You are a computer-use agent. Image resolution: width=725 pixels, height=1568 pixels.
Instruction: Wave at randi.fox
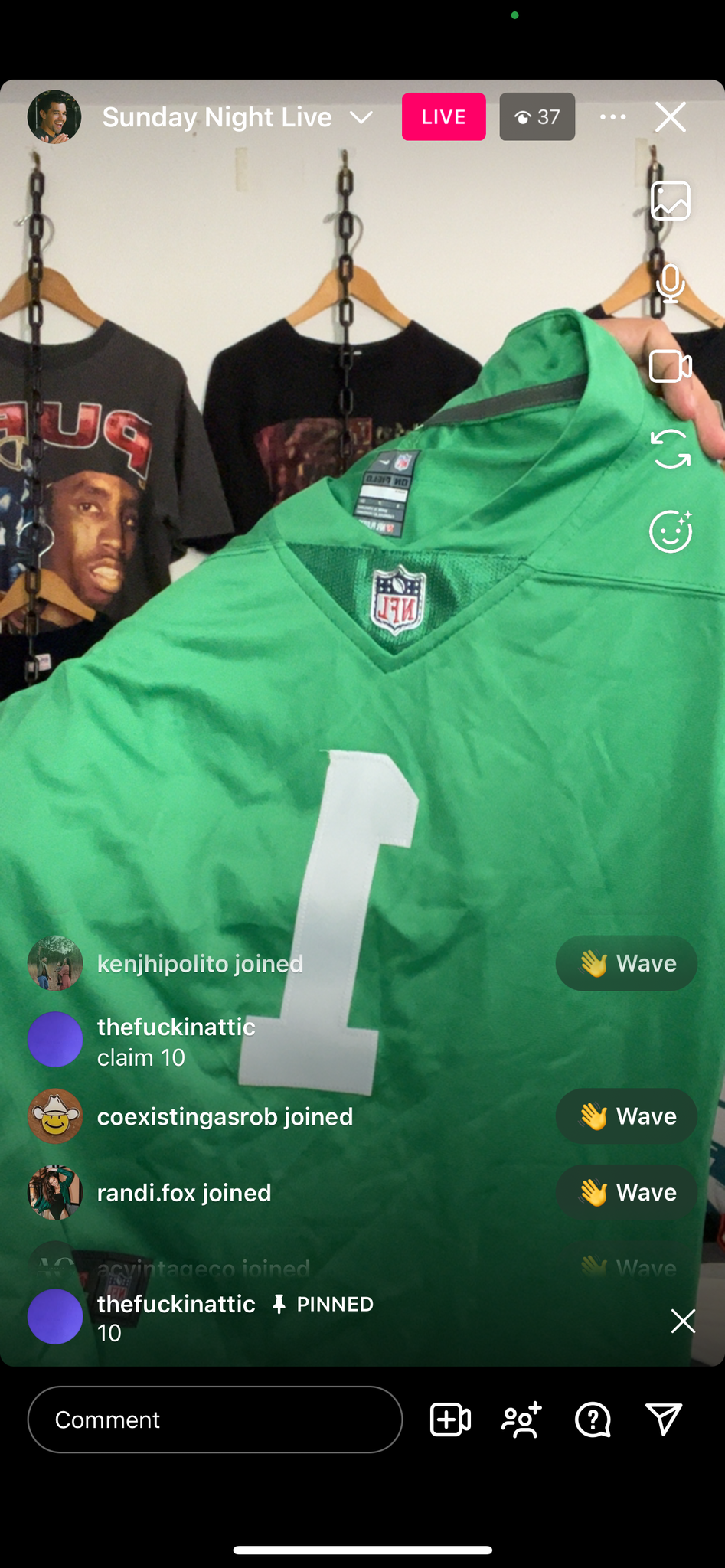coord(625,1192)
